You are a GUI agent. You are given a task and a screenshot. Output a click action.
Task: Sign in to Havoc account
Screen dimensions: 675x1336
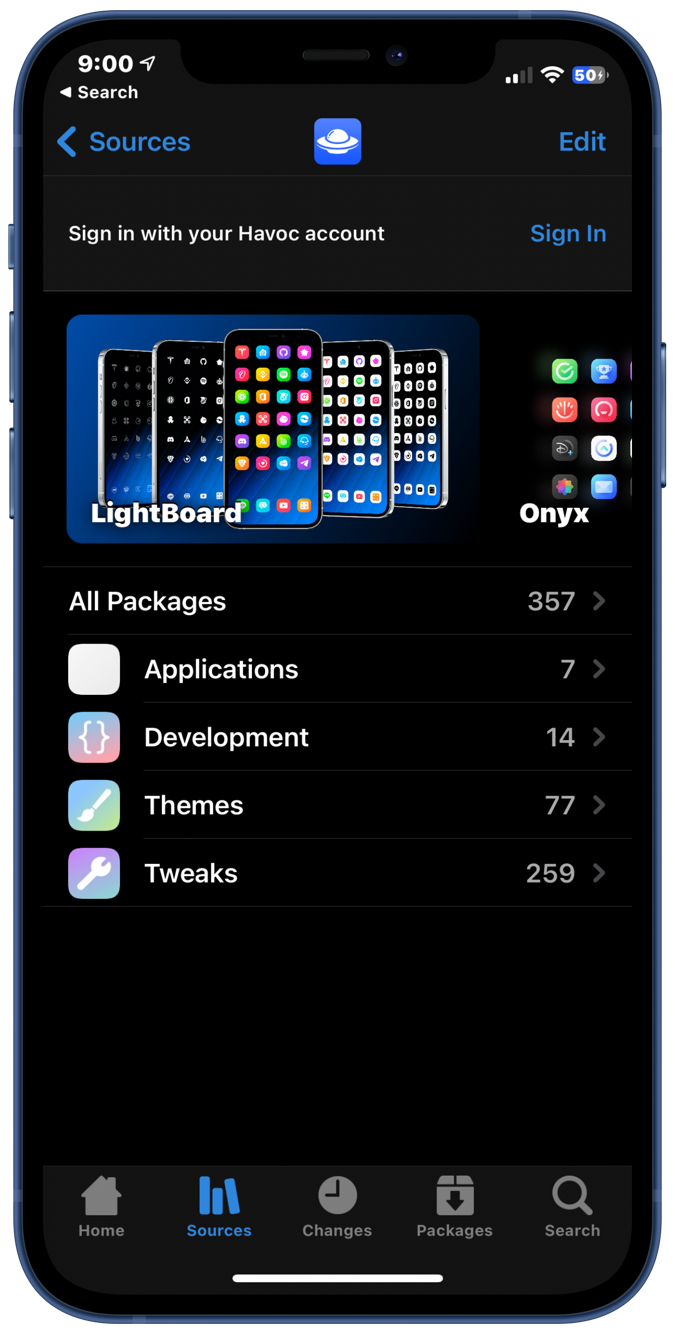[x=567, y=234]
